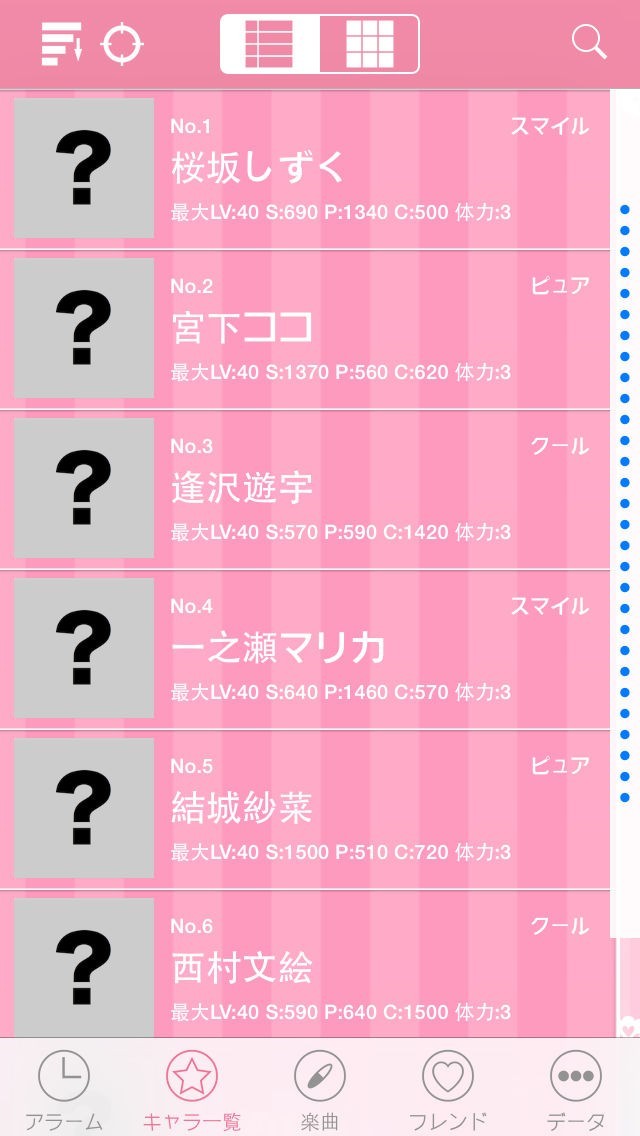View No.4 一之瀬マリカ details
The height and width of the screenshot is (1136, 640).
click(305, 648)
